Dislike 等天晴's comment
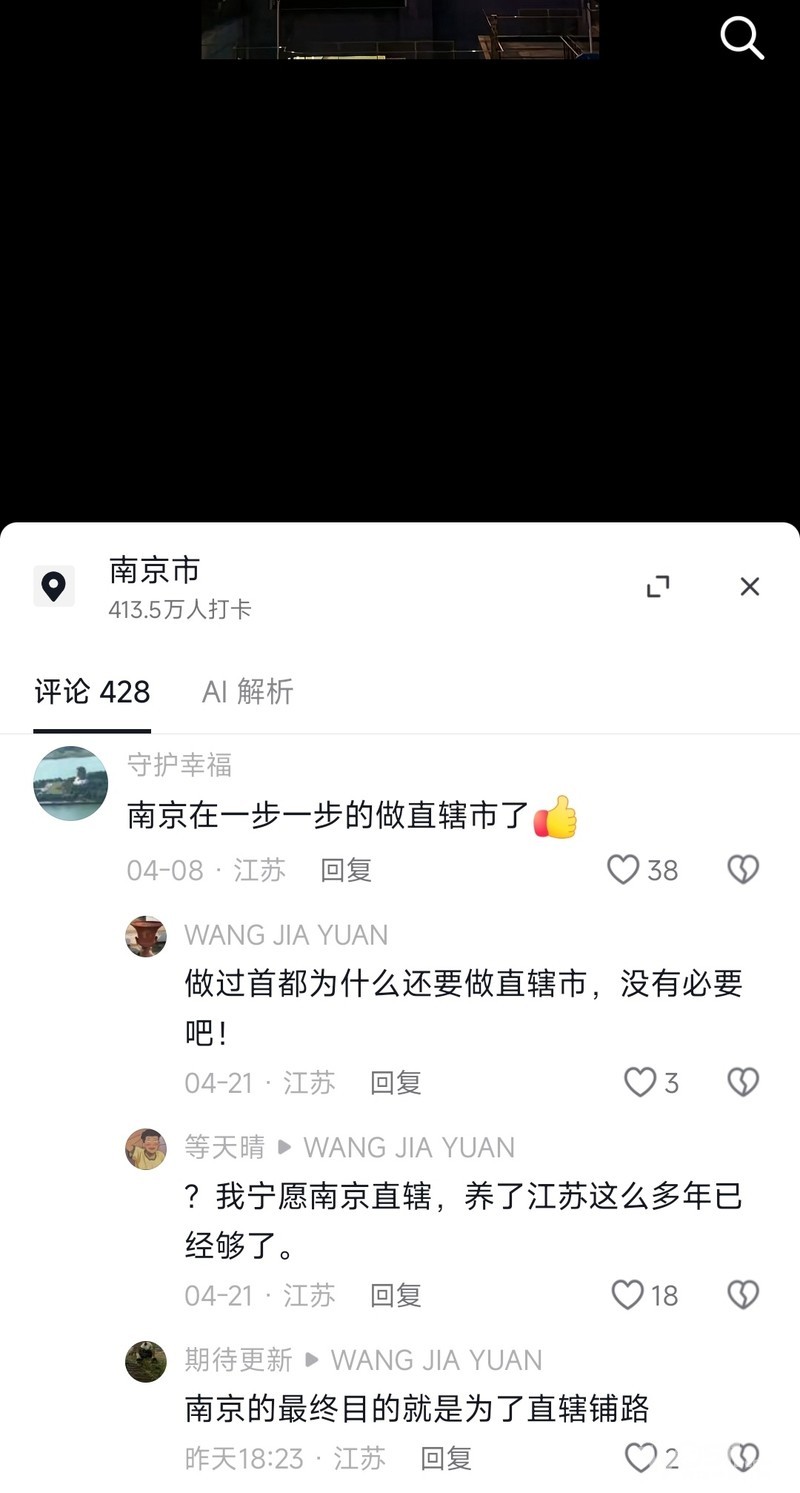This screenshot has height=1493, width=800. click(x=742, y=1296)
